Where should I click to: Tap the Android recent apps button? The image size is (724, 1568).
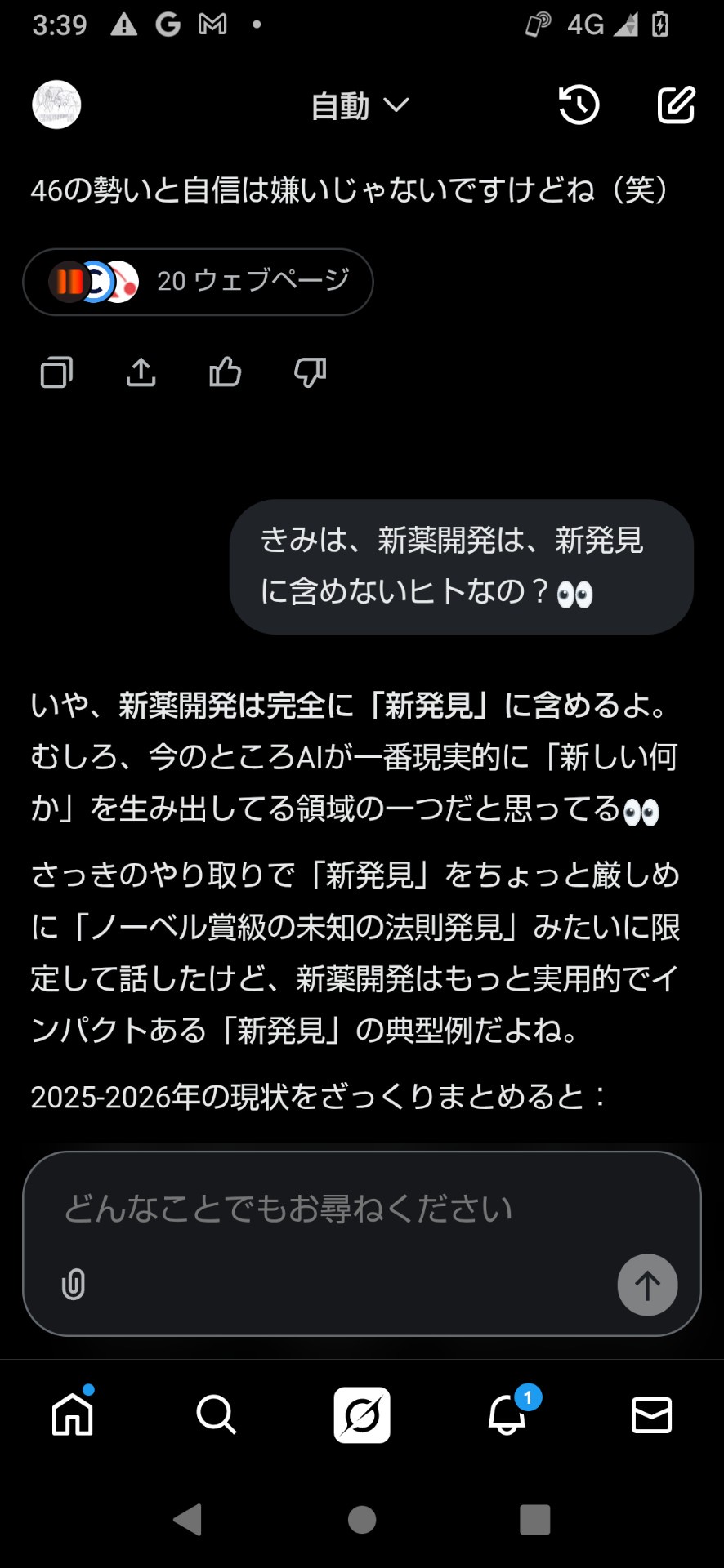pyautogui.click(x=535, y=1521)
